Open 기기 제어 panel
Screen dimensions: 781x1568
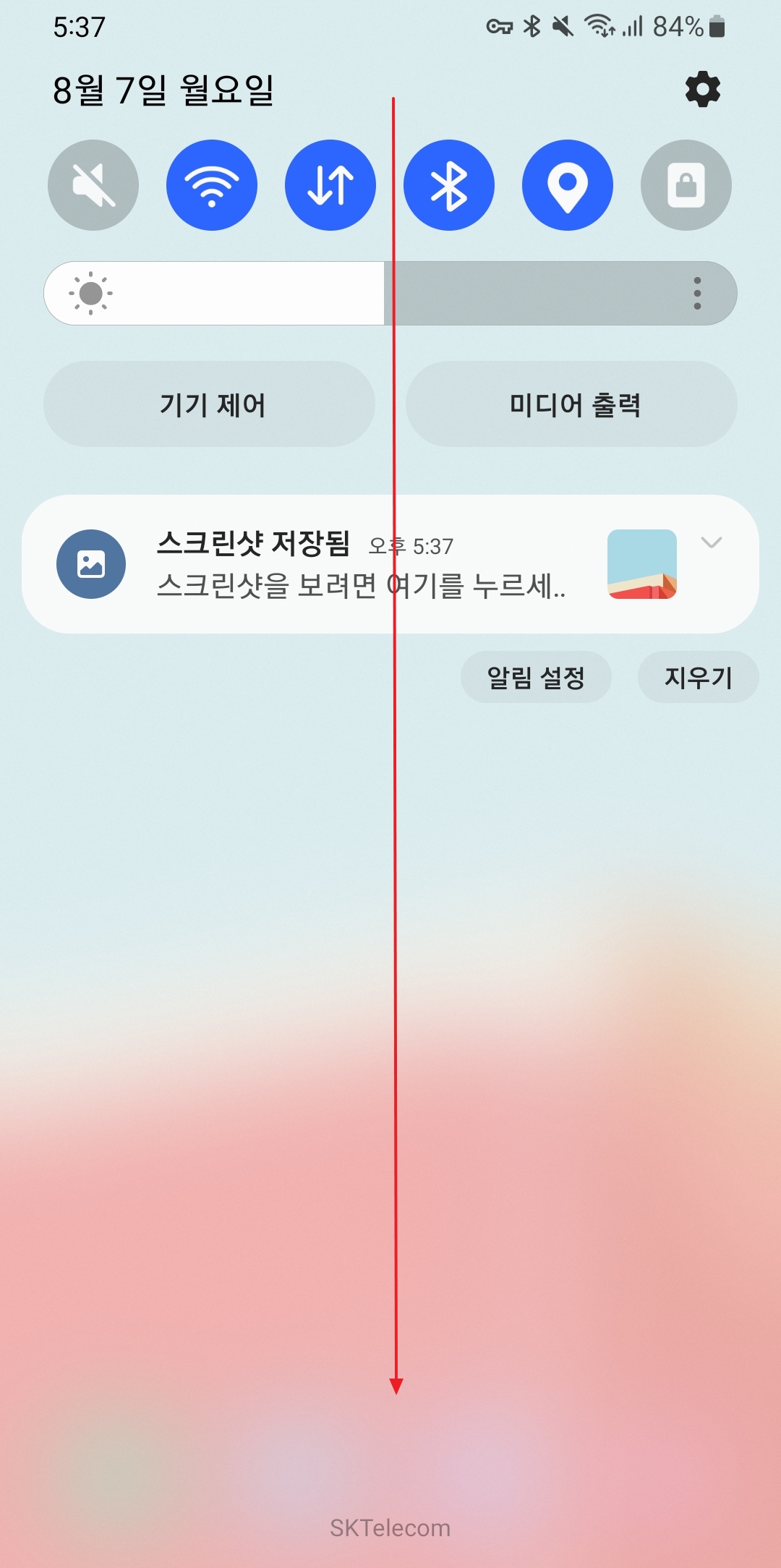tap(210, 404)
